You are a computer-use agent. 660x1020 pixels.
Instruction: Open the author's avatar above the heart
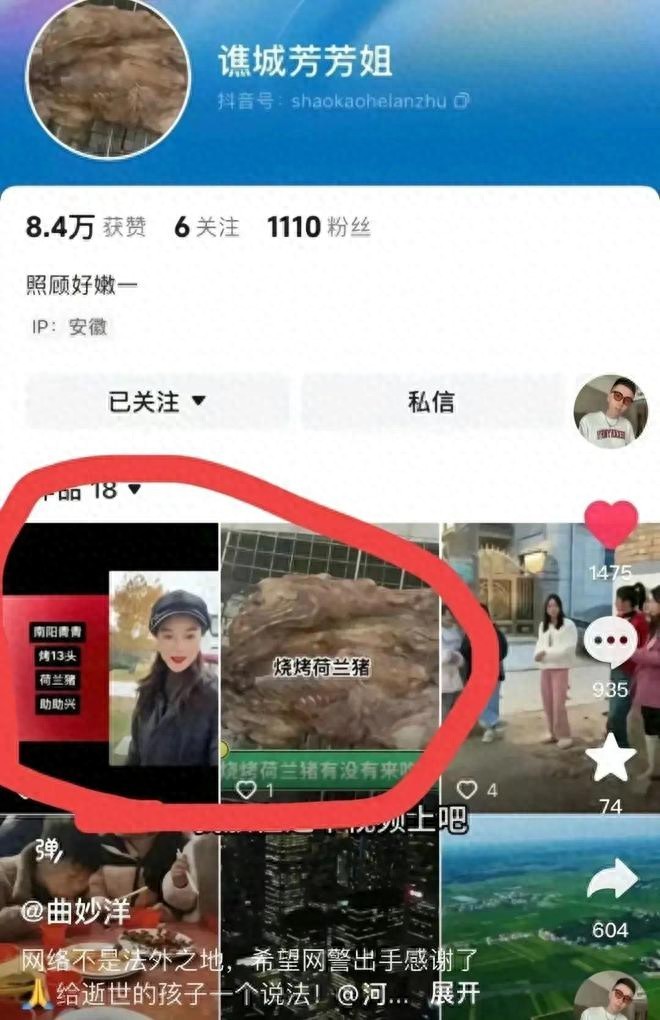(610, 411)
